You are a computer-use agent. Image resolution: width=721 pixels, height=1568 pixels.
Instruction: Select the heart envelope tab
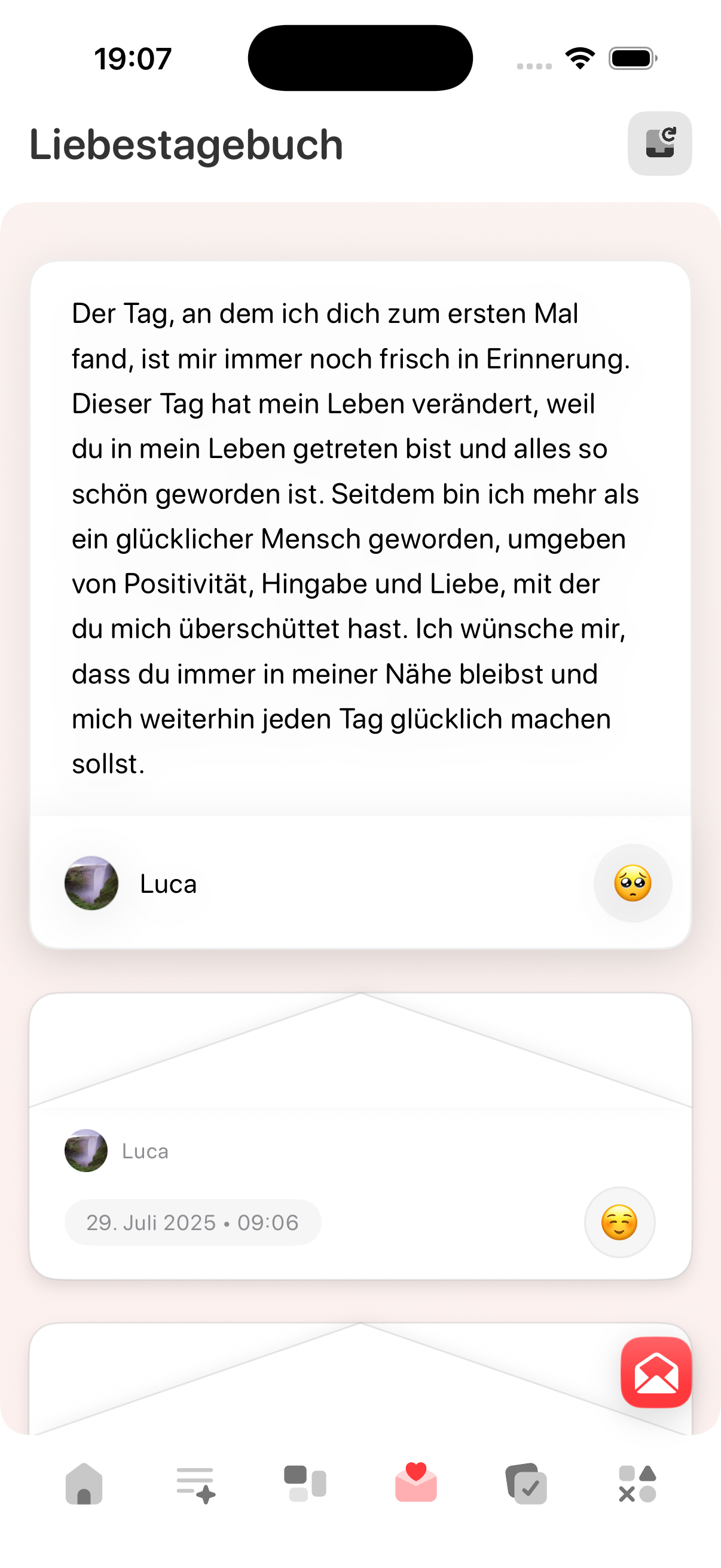416,1483
